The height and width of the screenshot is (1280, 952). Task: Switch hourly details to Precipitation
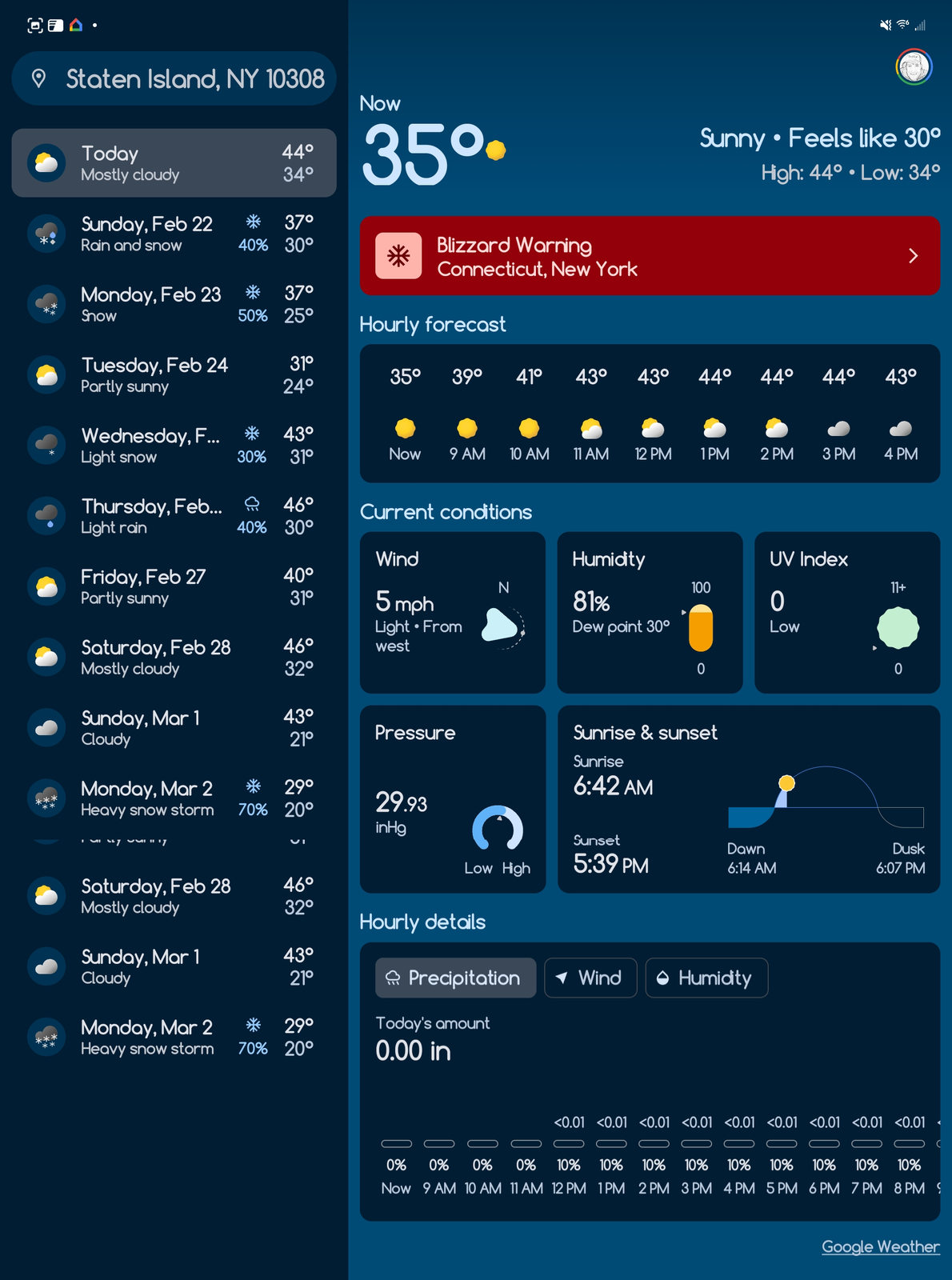(455, 978)
